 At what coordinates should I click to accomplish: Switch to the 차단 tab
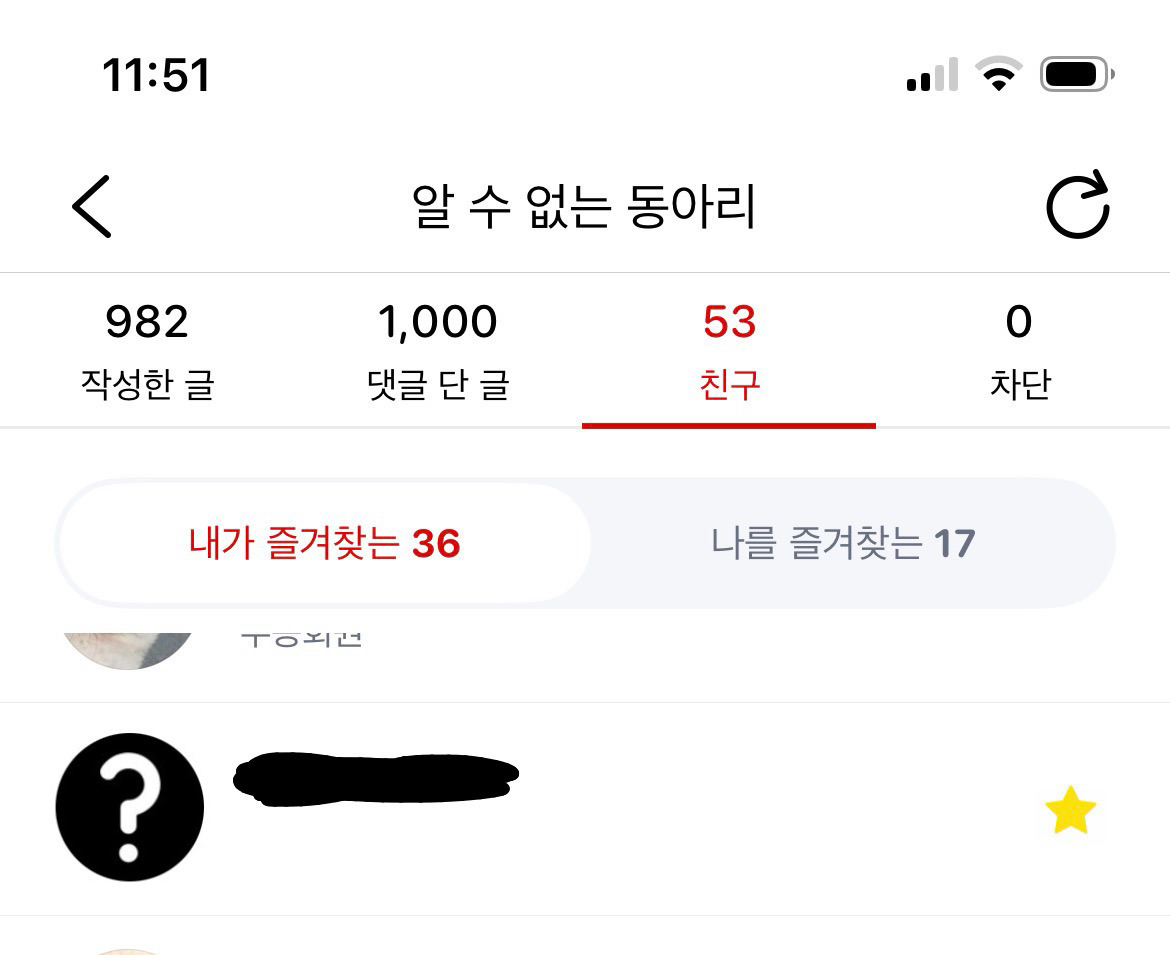(1019, 351)
